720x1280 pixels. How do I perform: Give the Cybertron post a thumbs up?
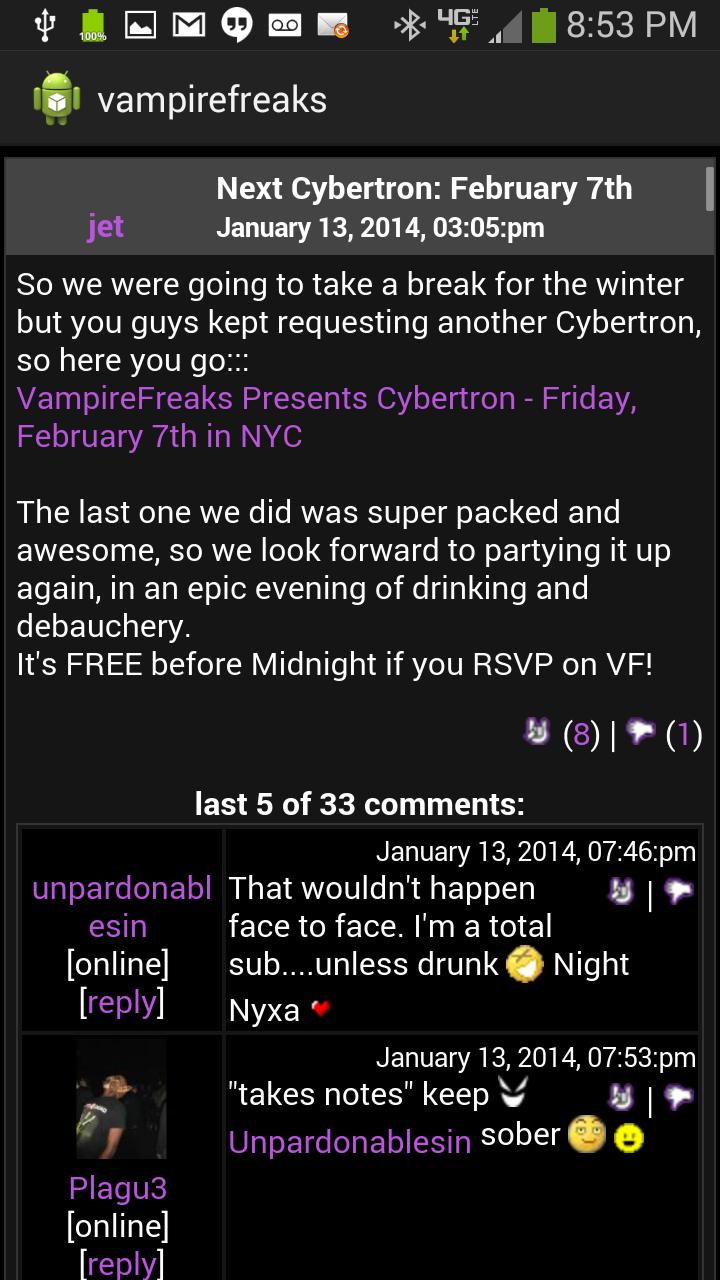(x=537, y=733)
